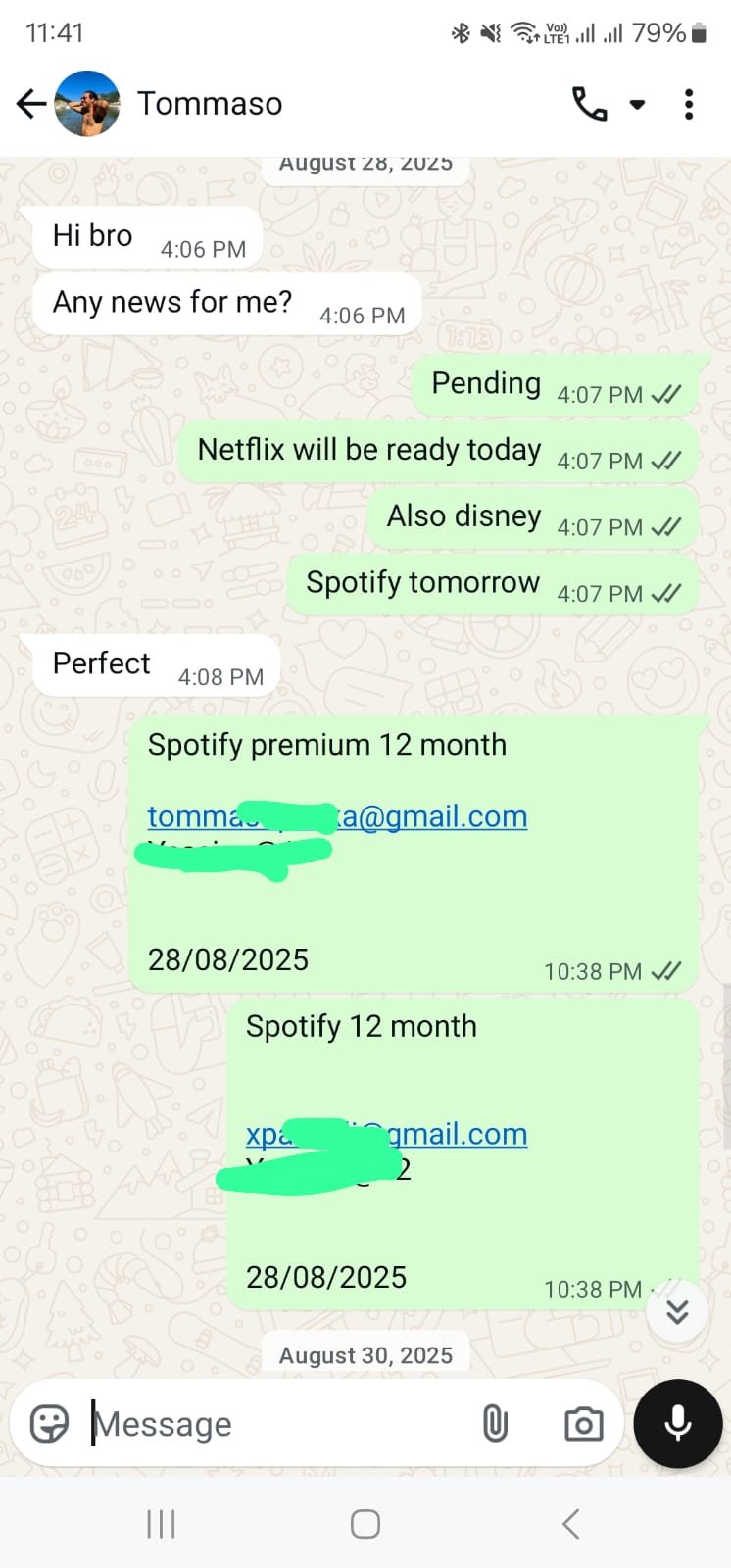Open the three-dot overflow menu

pos(689,104)
